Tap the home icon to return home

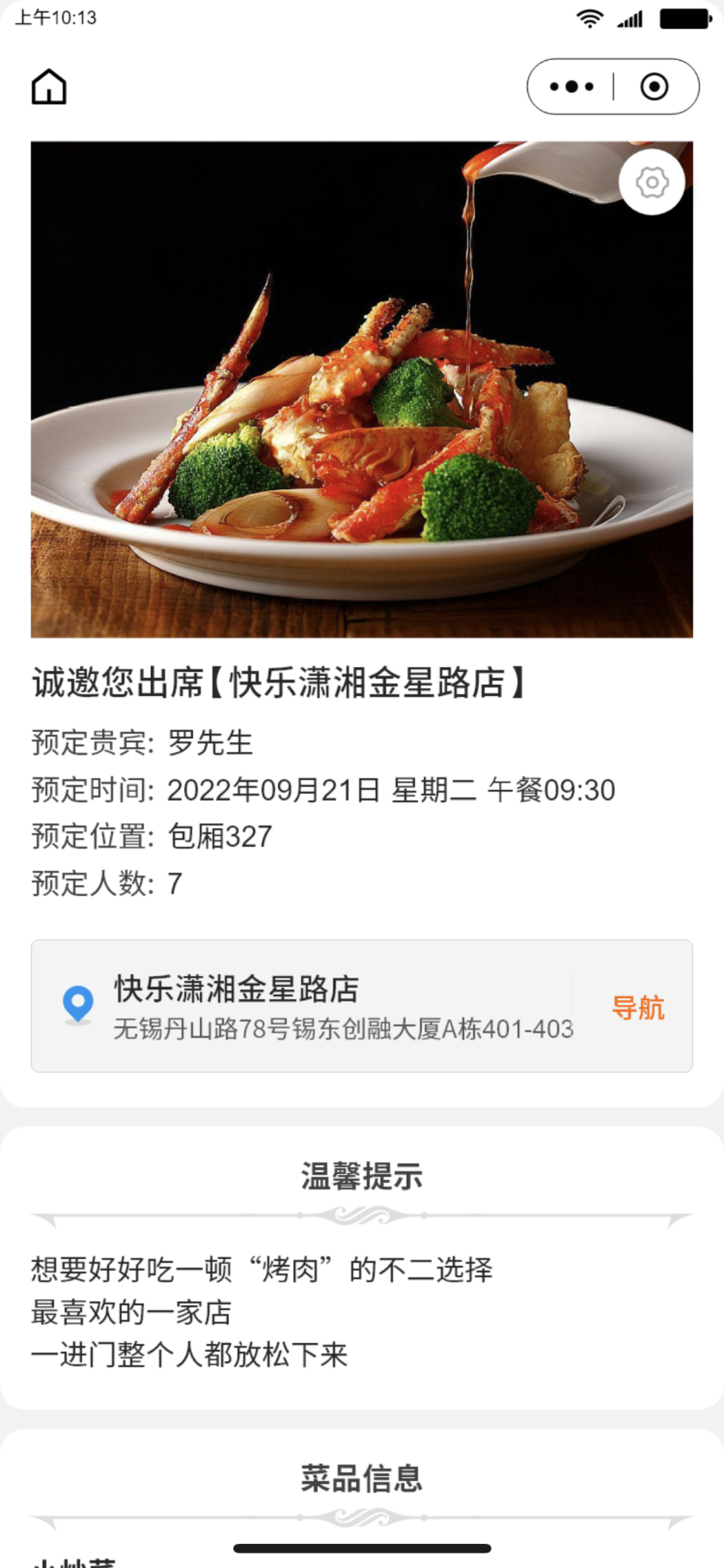tap(48, 86)
